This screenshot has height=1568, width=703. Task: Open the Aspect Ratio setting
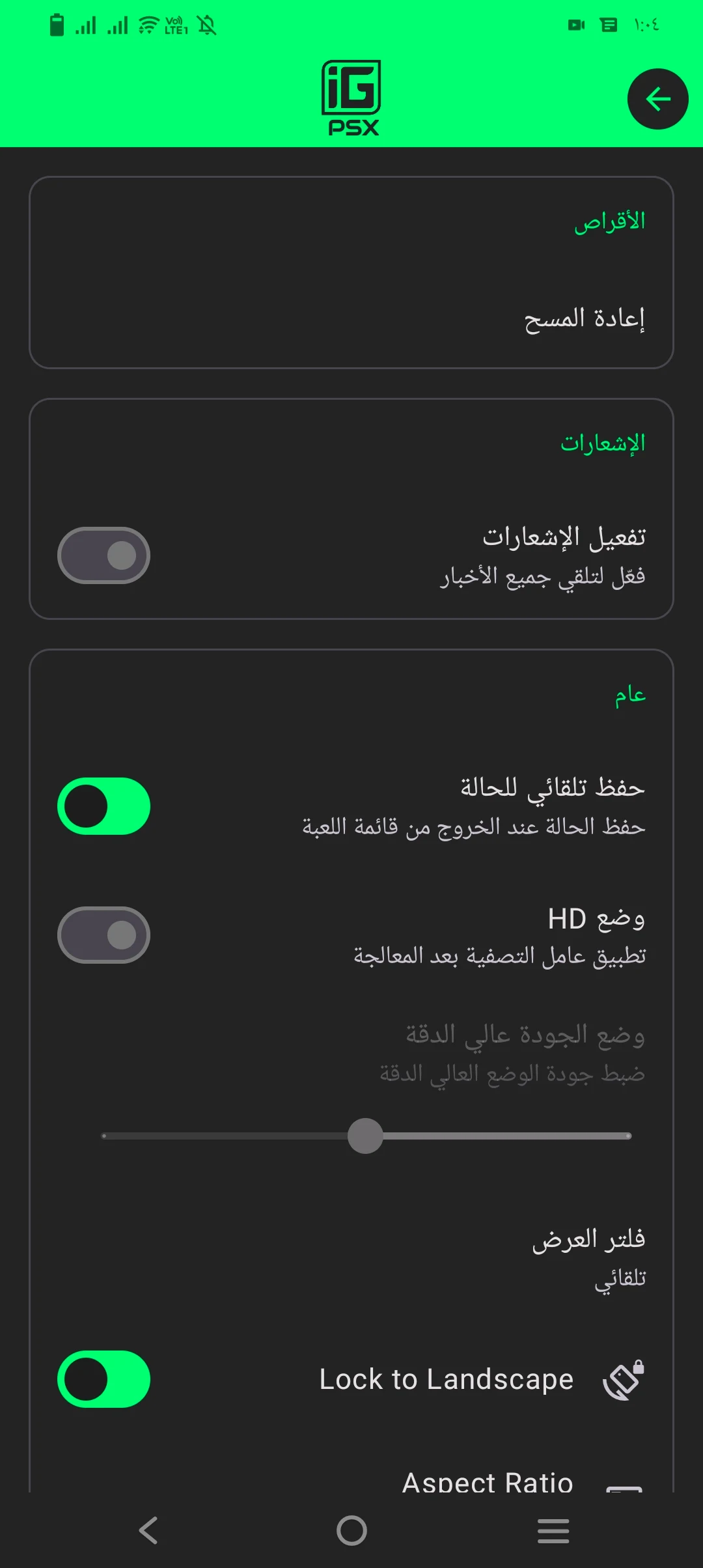tap(488, 1481)
